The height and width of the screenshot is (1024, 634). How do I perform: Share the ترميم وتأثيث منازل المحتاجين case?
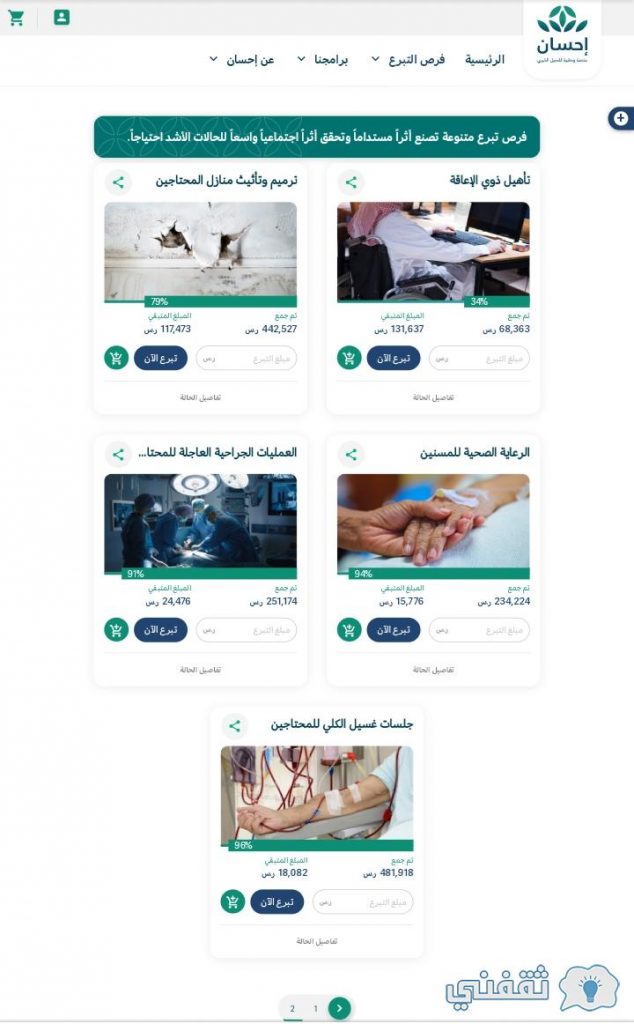pyautogui.click(x=118, y=182)
